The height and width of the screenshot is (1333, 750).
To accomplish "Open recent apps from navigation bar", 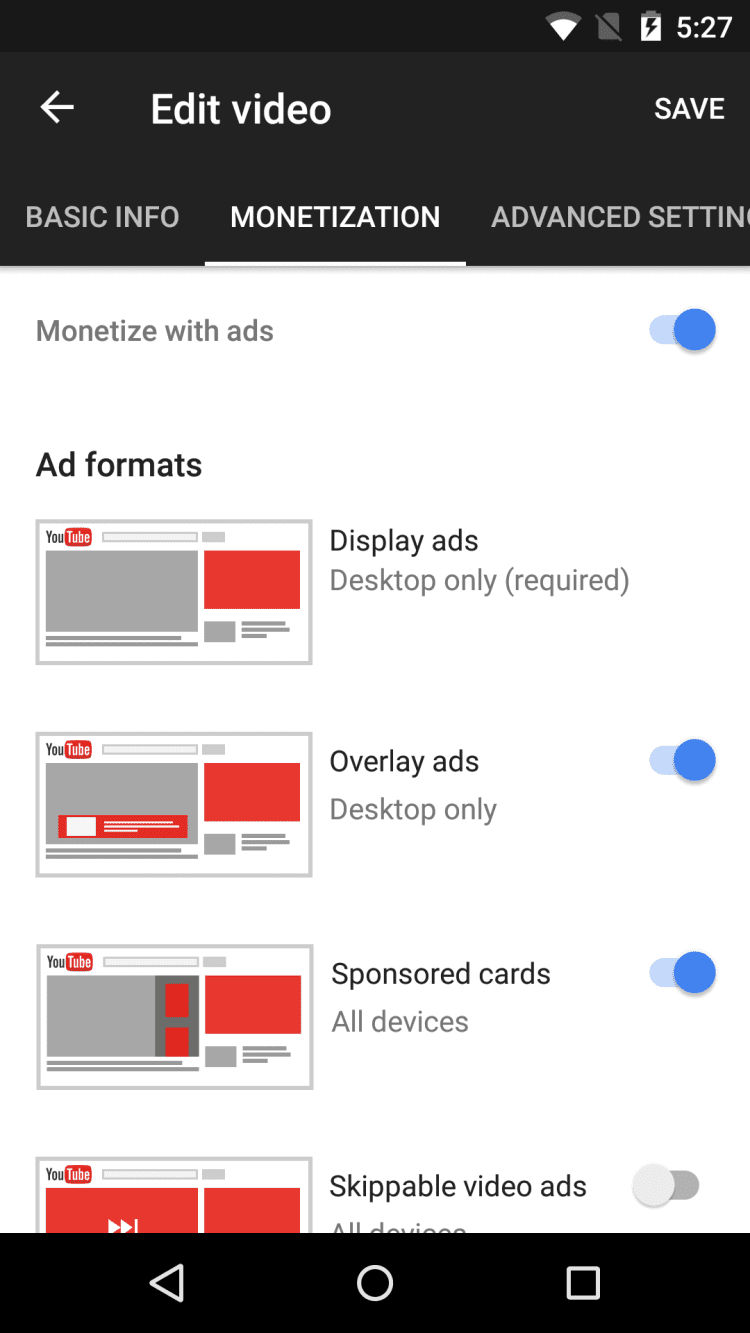I will point(583,1283).
